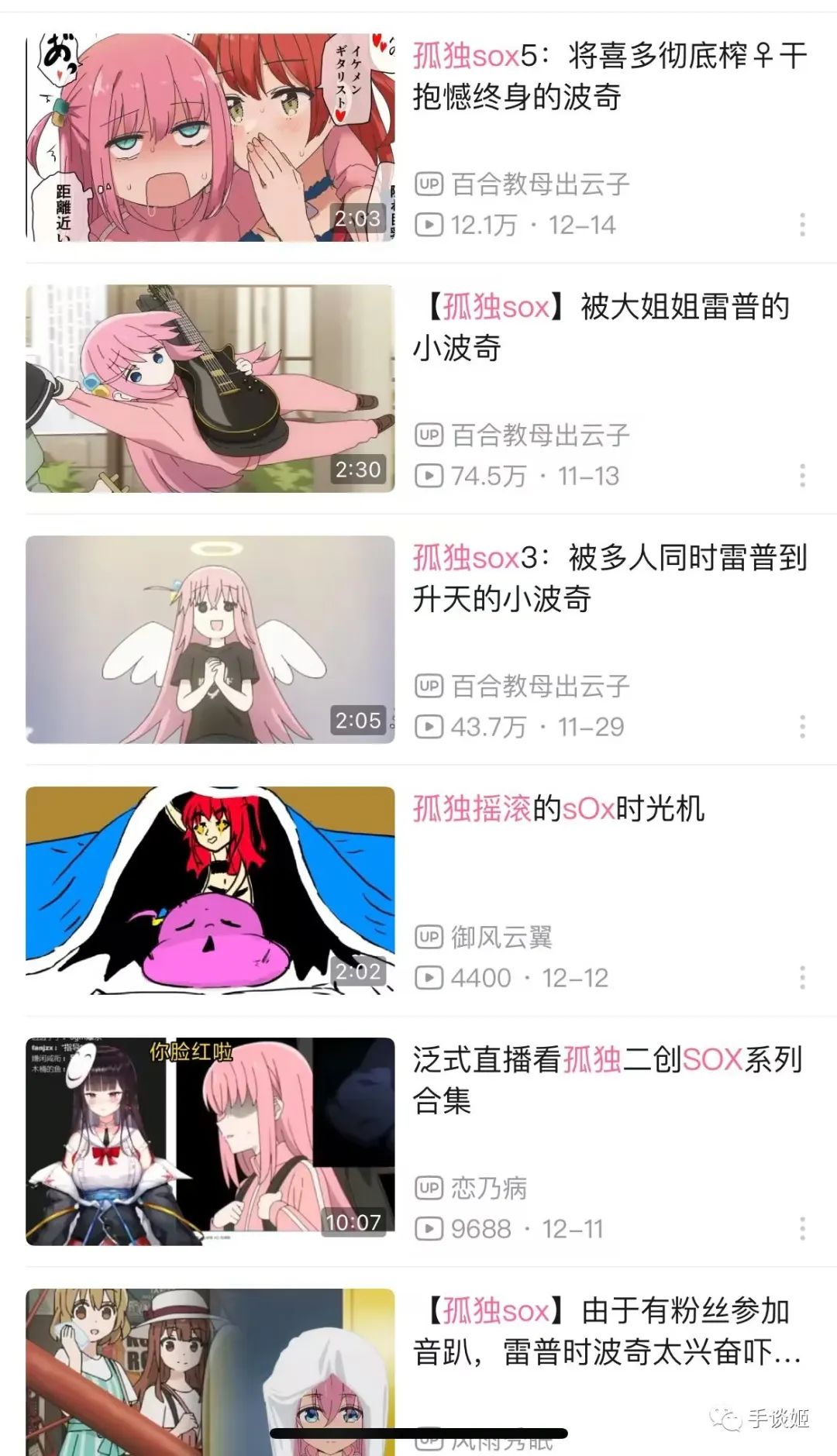Image resolution: width=837 pixels, height=1456 pixels.
Task: Open more options for 孤独sox3 video
Action: click(x=802, y=727)
